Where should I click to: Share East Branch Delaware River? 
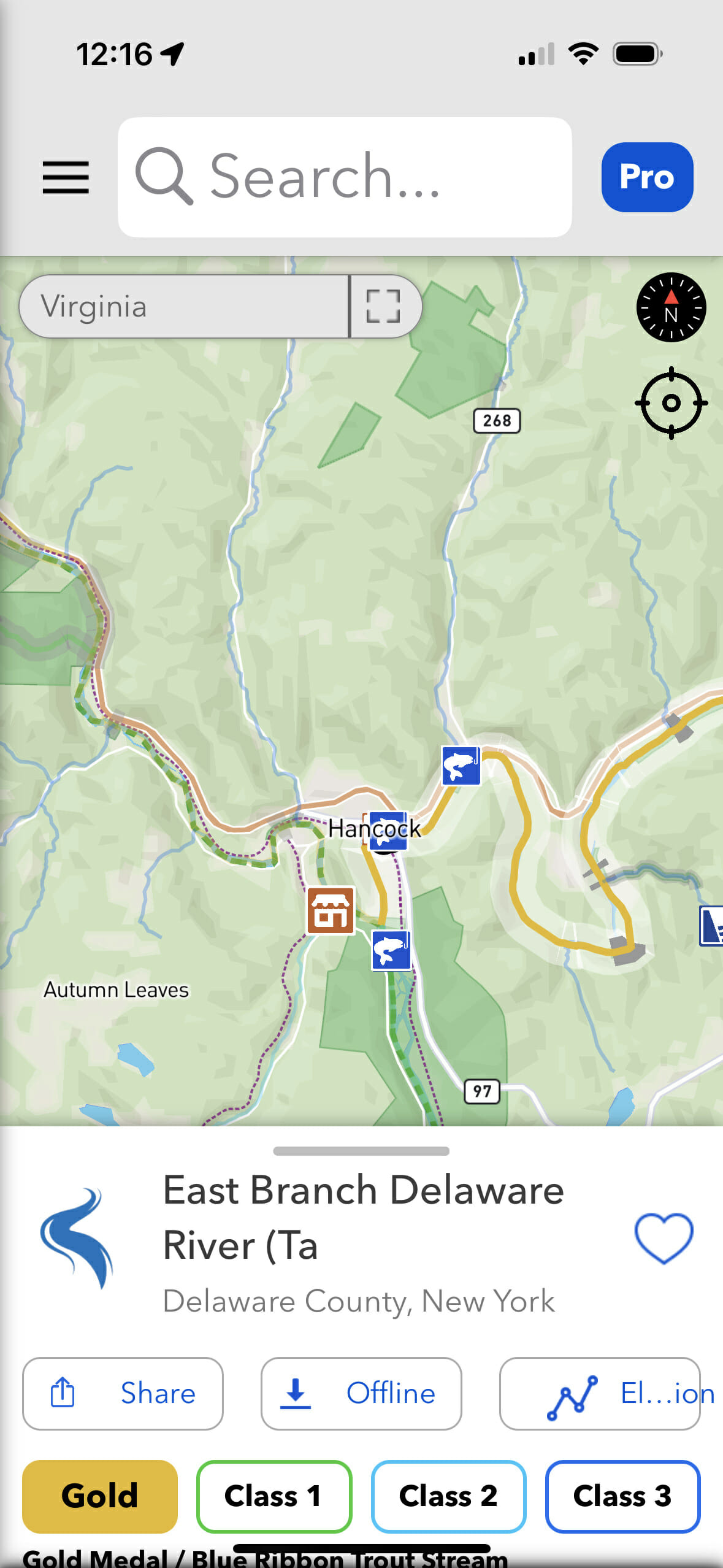click(x=122, y=1393)
